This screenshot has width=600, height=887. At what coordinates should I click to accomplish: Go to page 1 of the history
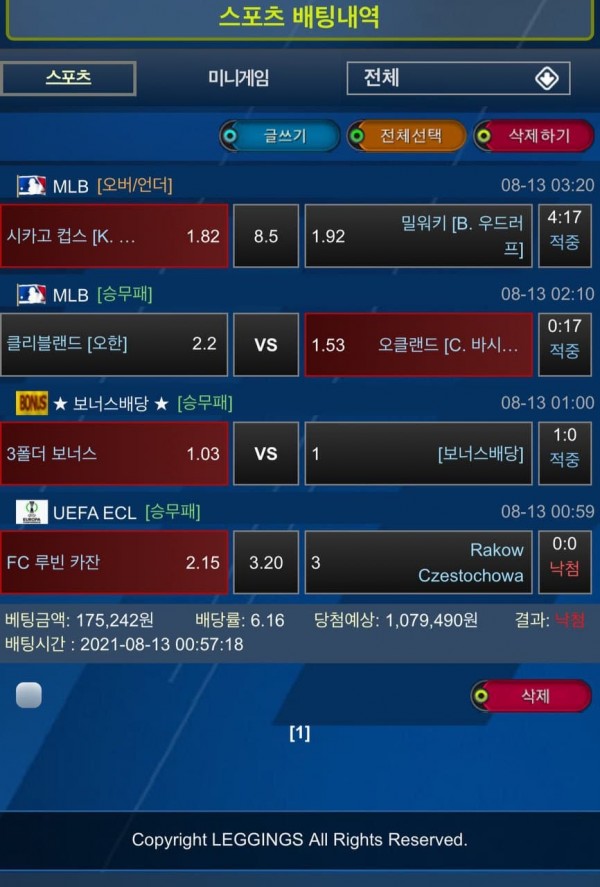(x=299, y=733)
